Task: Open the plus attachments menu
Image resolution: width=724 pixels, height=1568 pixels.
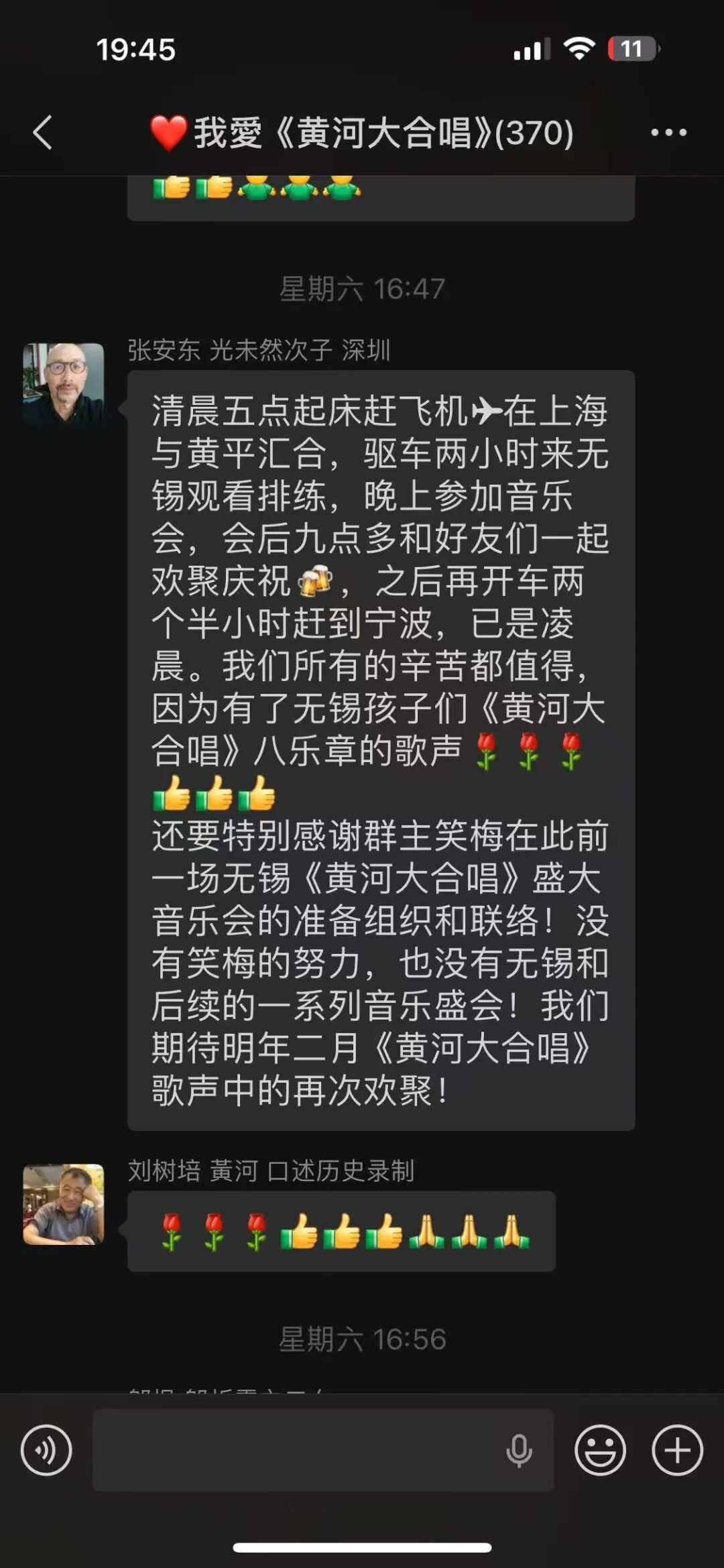Action: (677, 1450)
